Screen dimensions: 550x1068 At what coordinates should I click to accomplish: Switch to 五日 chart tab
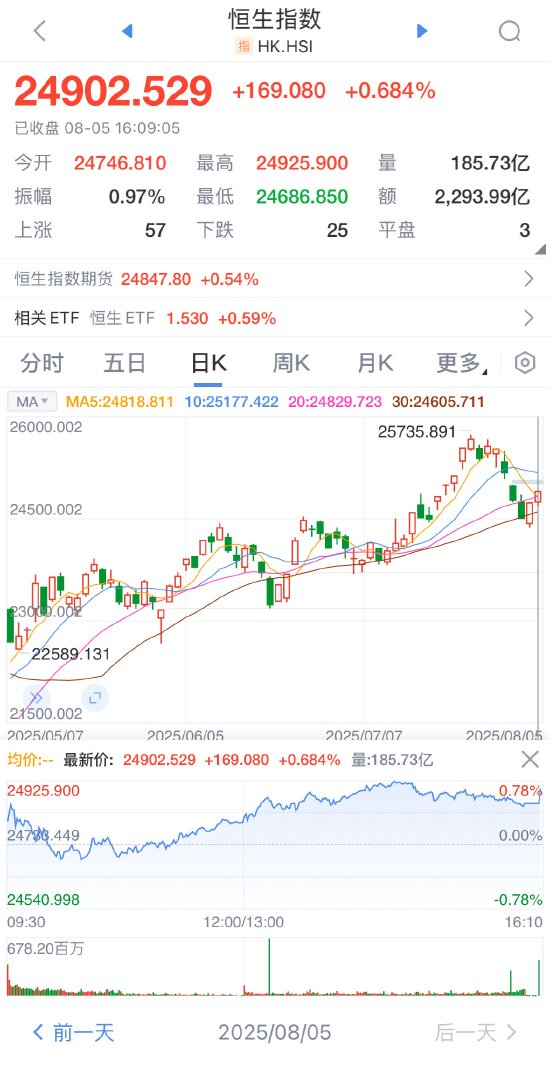tap(125, 363)
